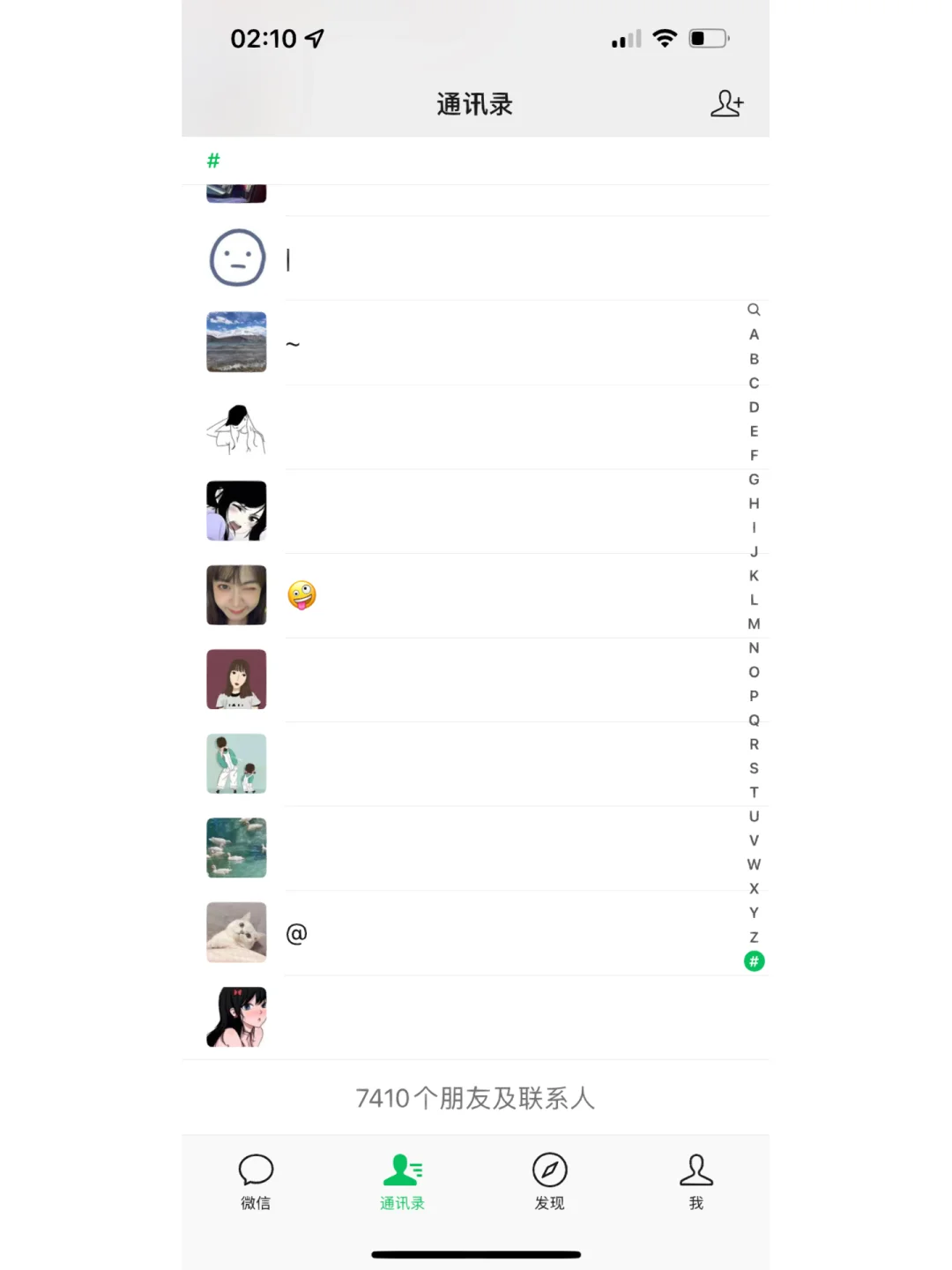Jump to letter W in the index
Image resolution: width=952 pixels, height=1270 pixels.
point(754,864)
